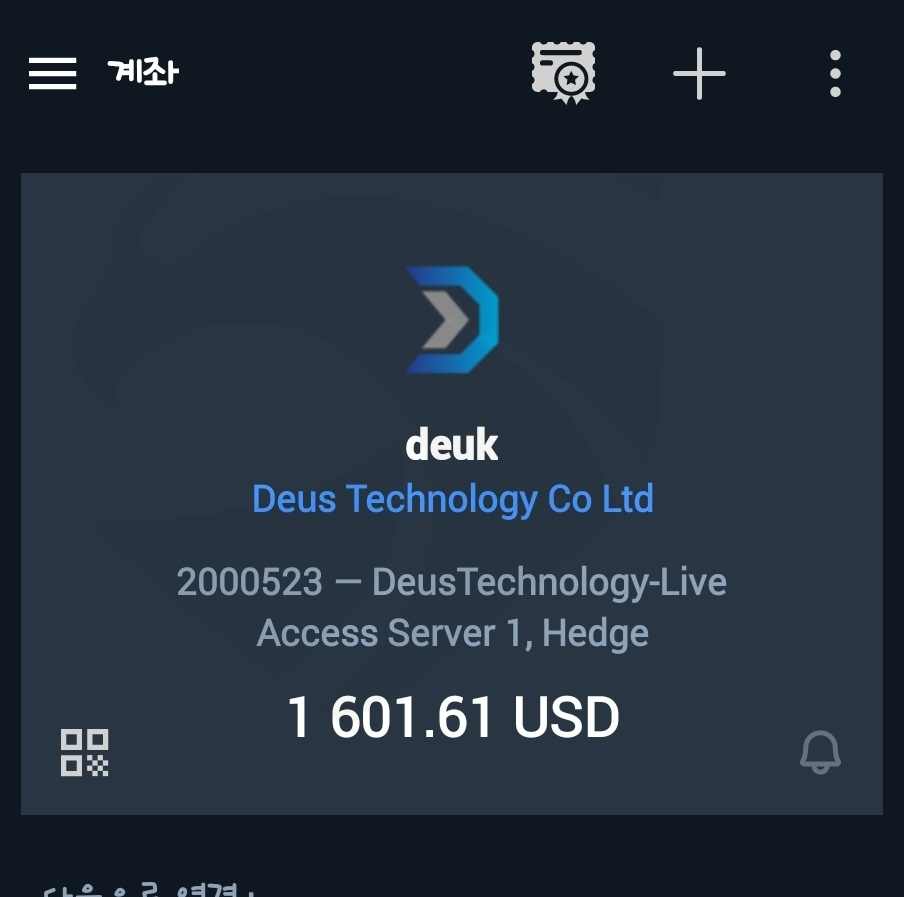Open the hamburger drawer menu
This screenshot has height=897, width=904.
[x=52, y=73]
